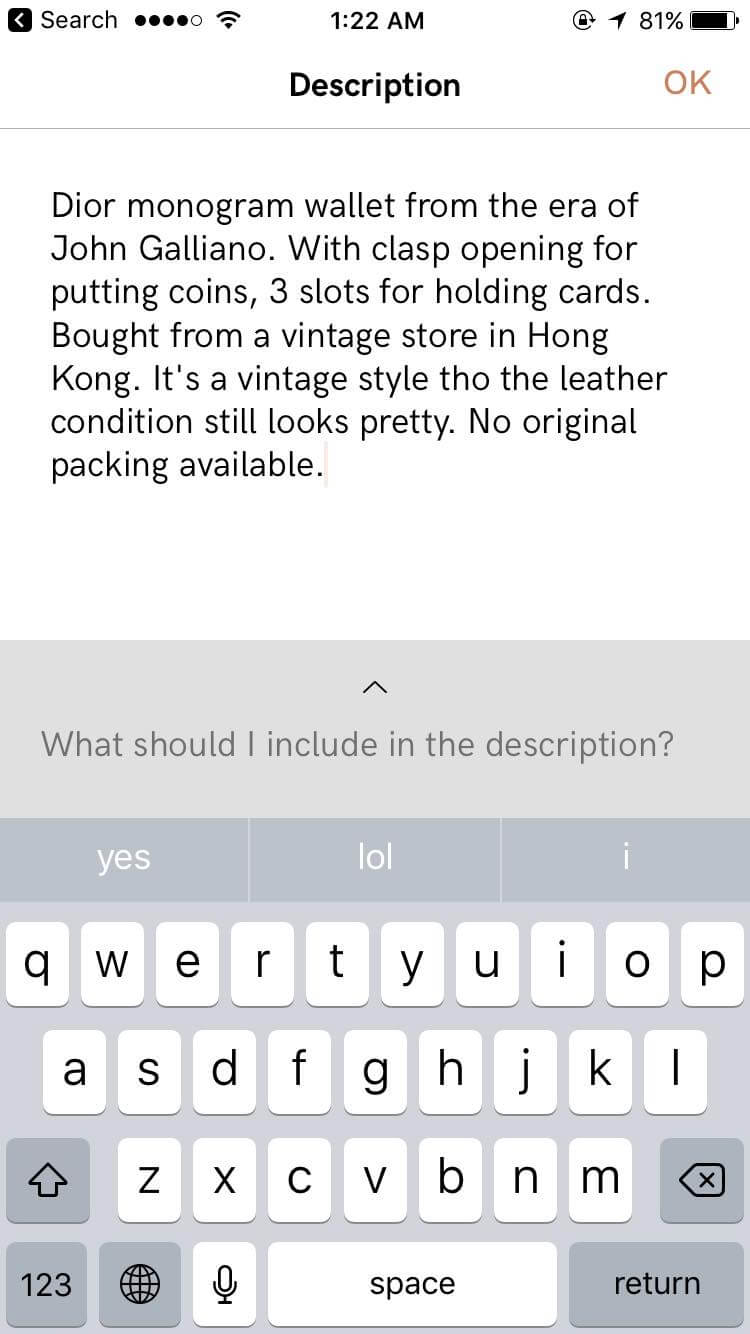Return to Search via the back link

point(63,20)
